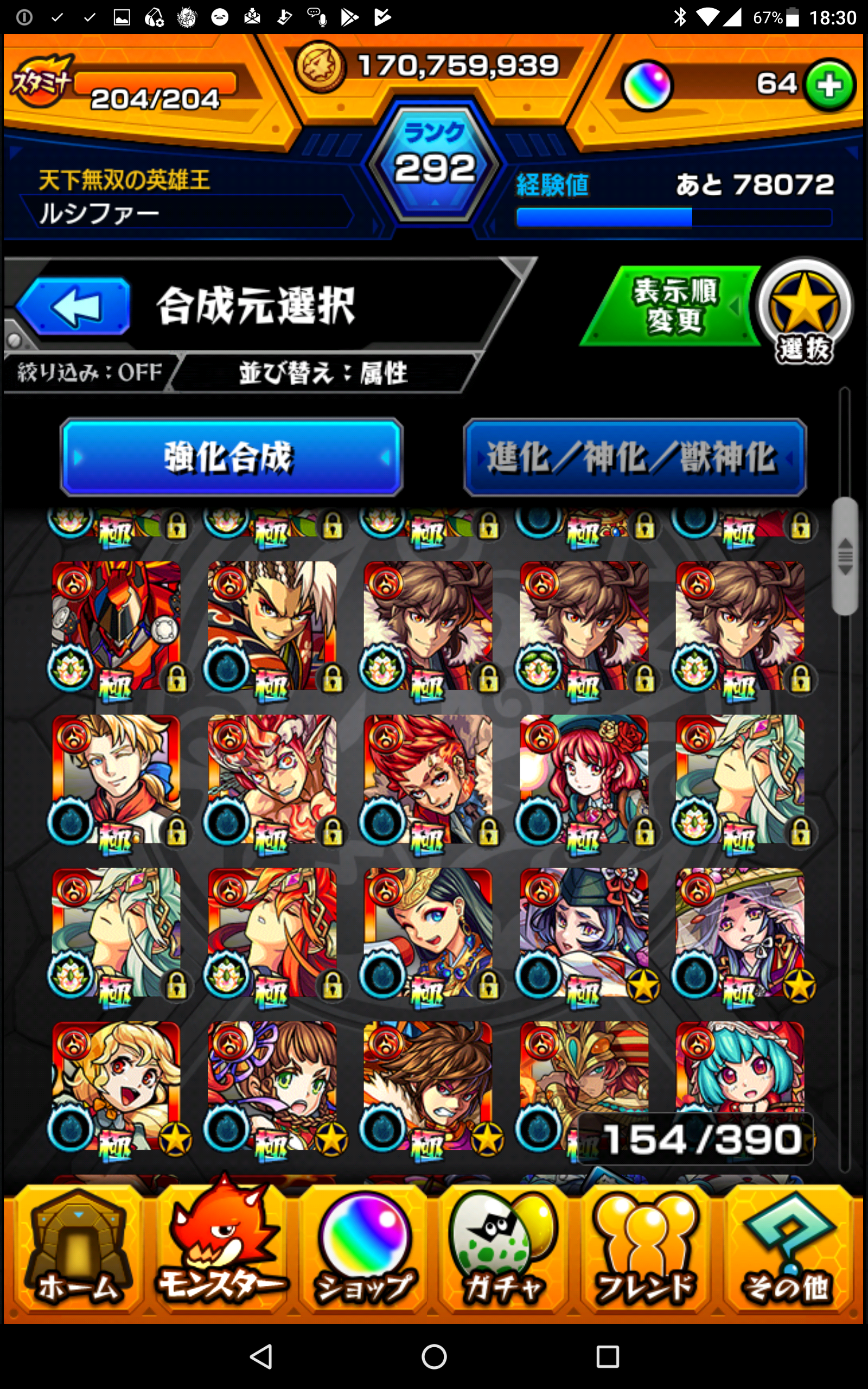Open the その他 tab

788,1250
